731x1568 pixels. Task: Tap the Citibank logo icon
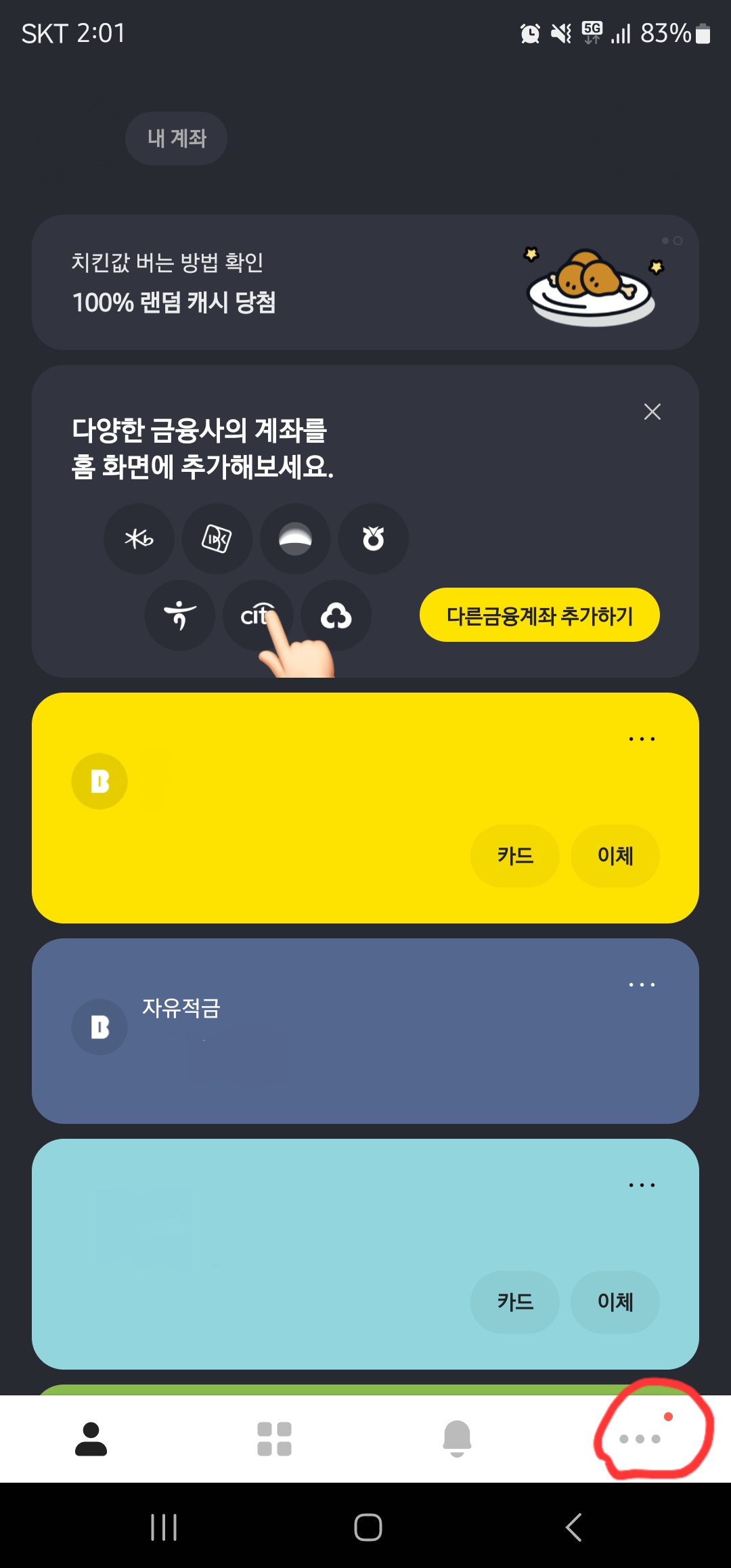[257, 616]
